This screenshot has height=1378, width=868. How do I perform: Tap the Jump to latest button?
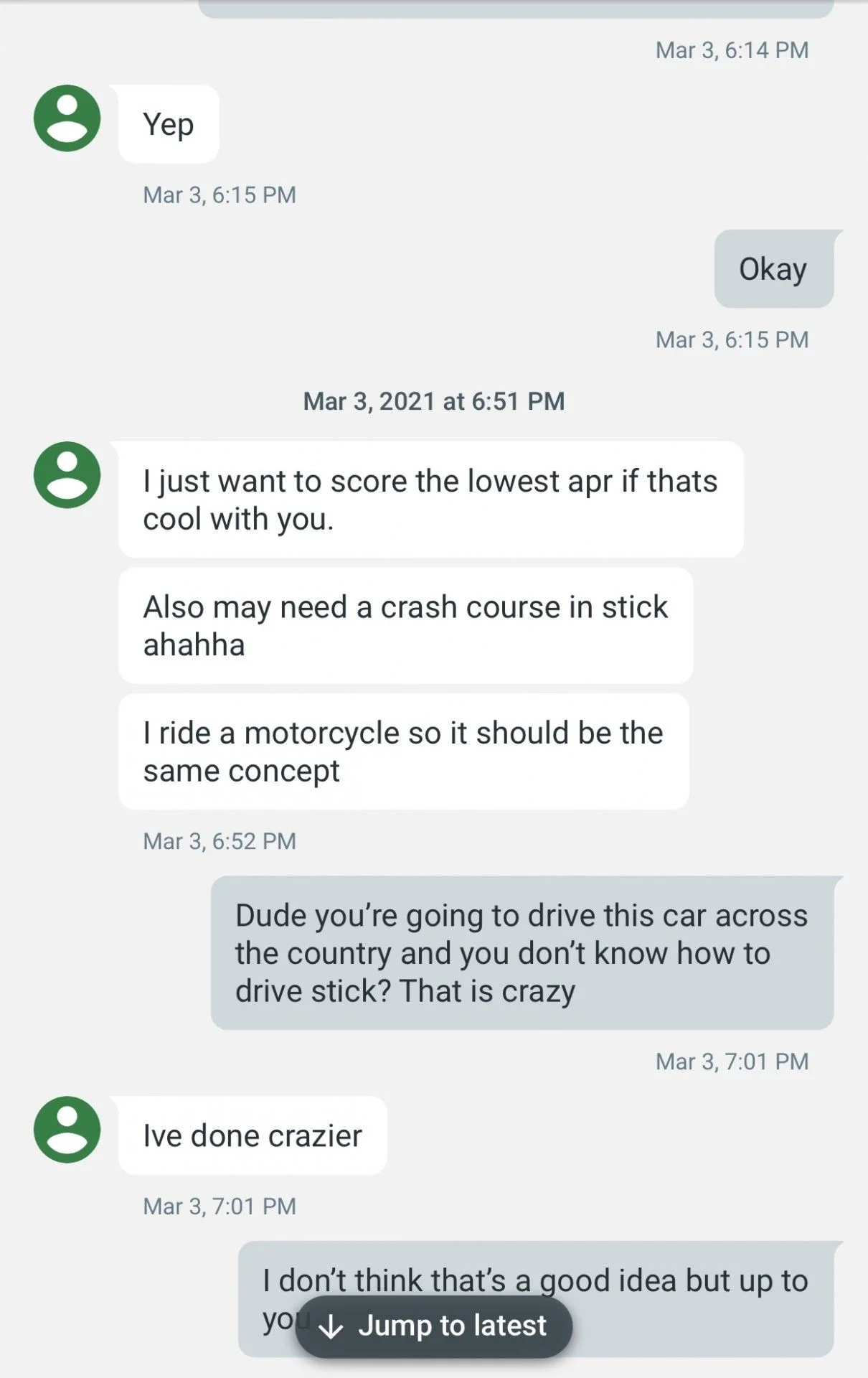pos(434,1326)
